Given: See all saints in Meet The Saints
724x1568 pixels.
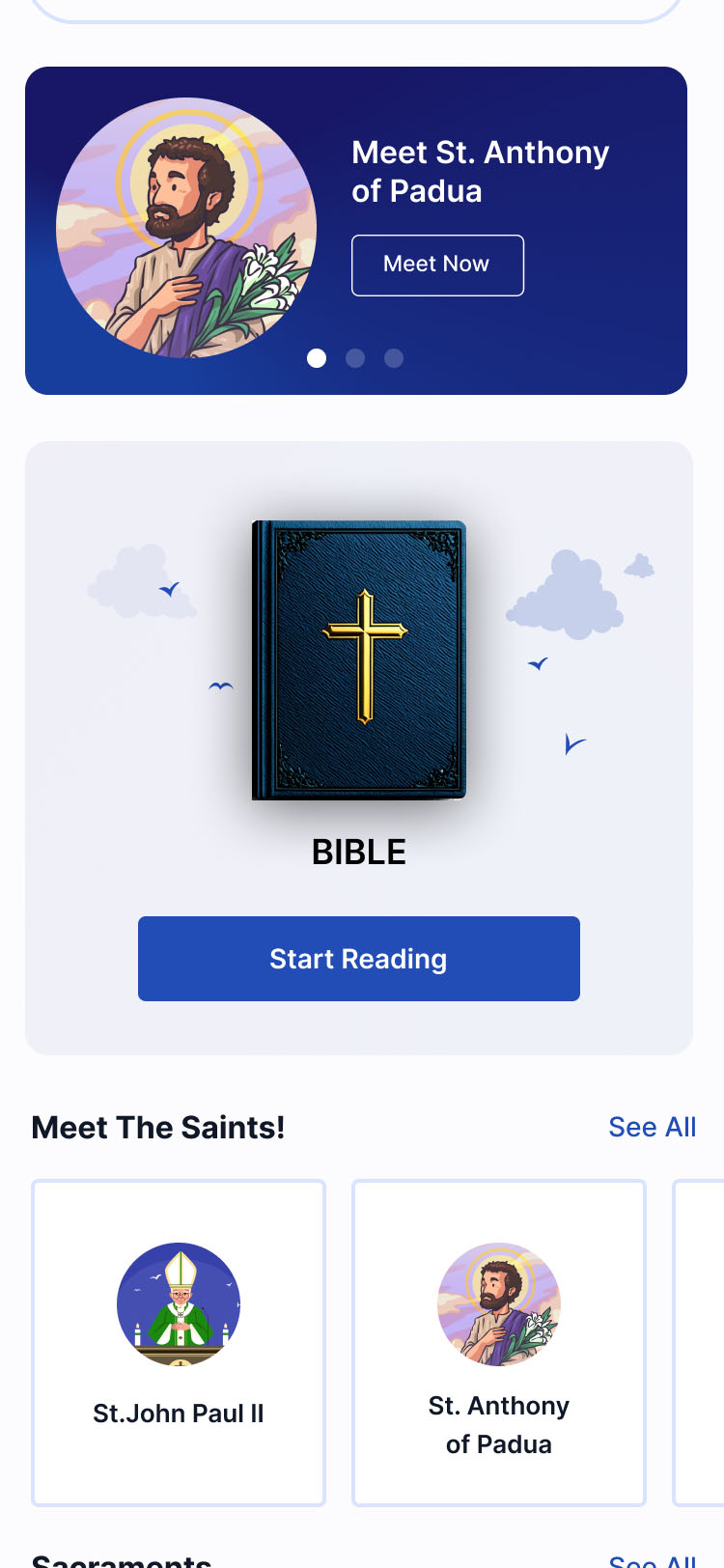Looking at the screenshot, I should 652,1127.
